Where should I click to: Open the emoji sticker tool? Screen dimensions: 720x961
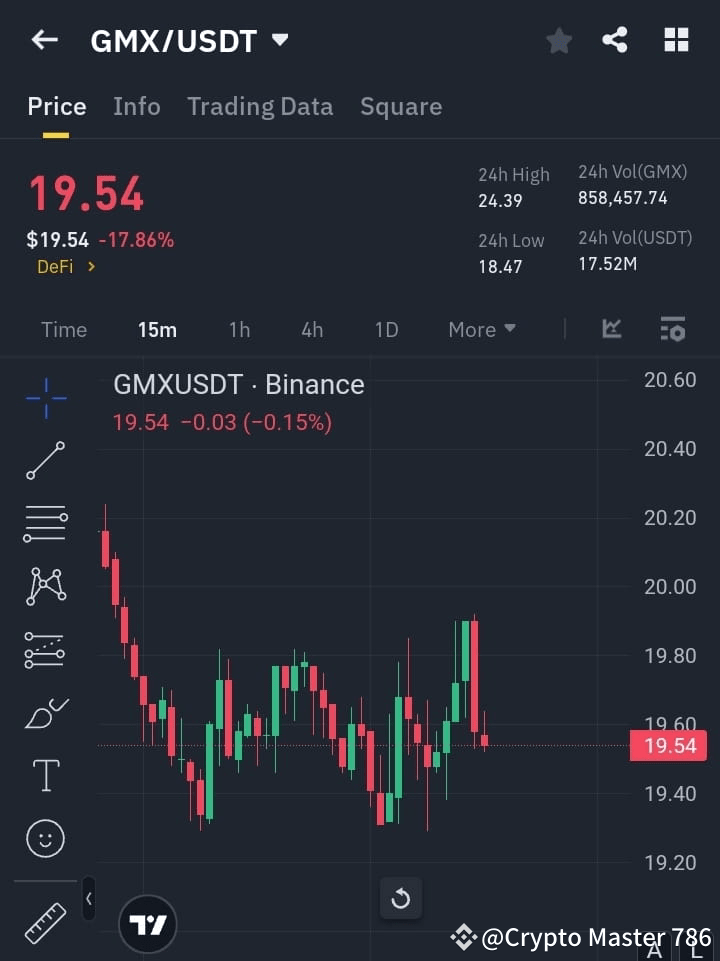point(44,838)
